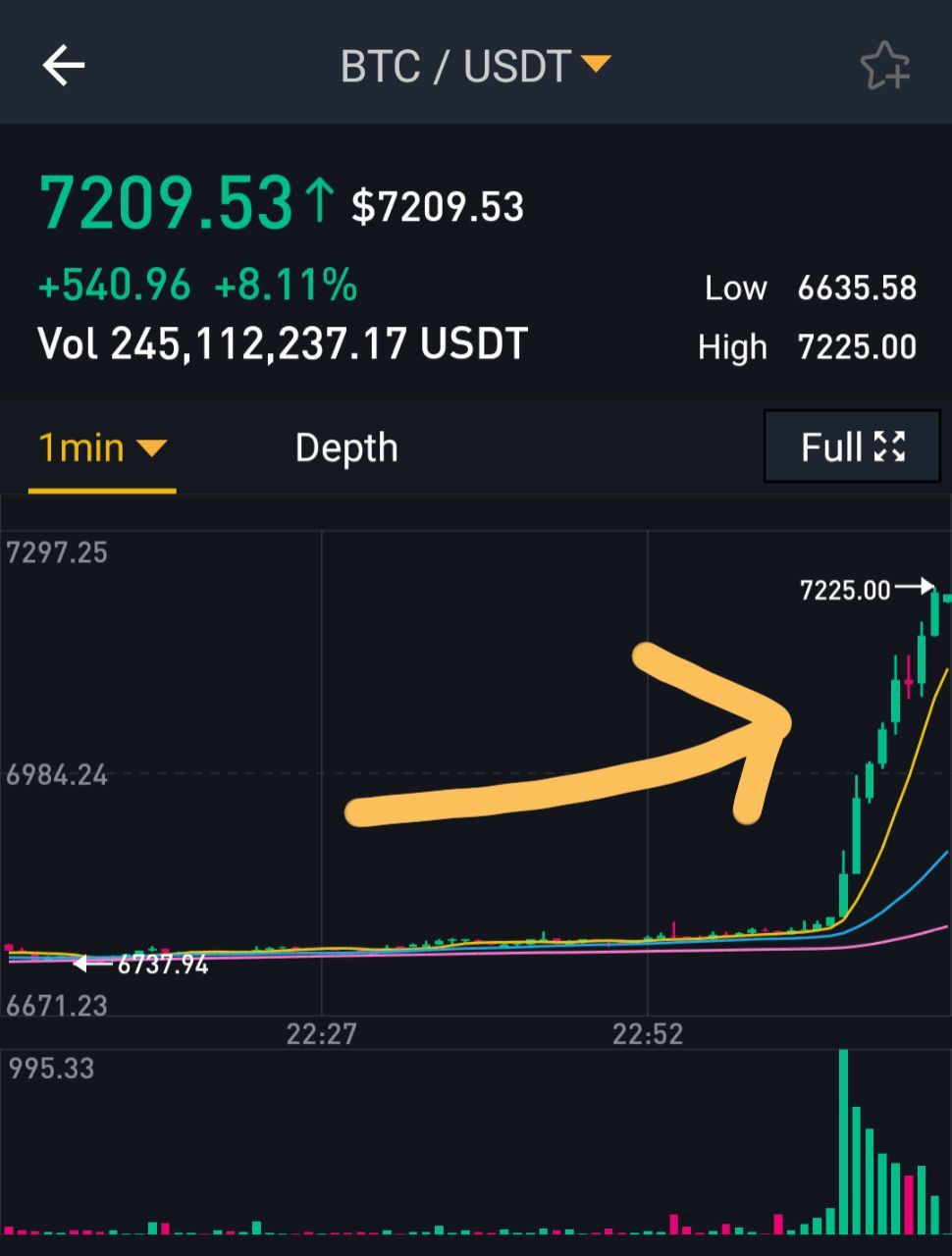The image size is (952, 1256).
Task: Open the BTC / USDT pair dropdown
Action: 475,67
